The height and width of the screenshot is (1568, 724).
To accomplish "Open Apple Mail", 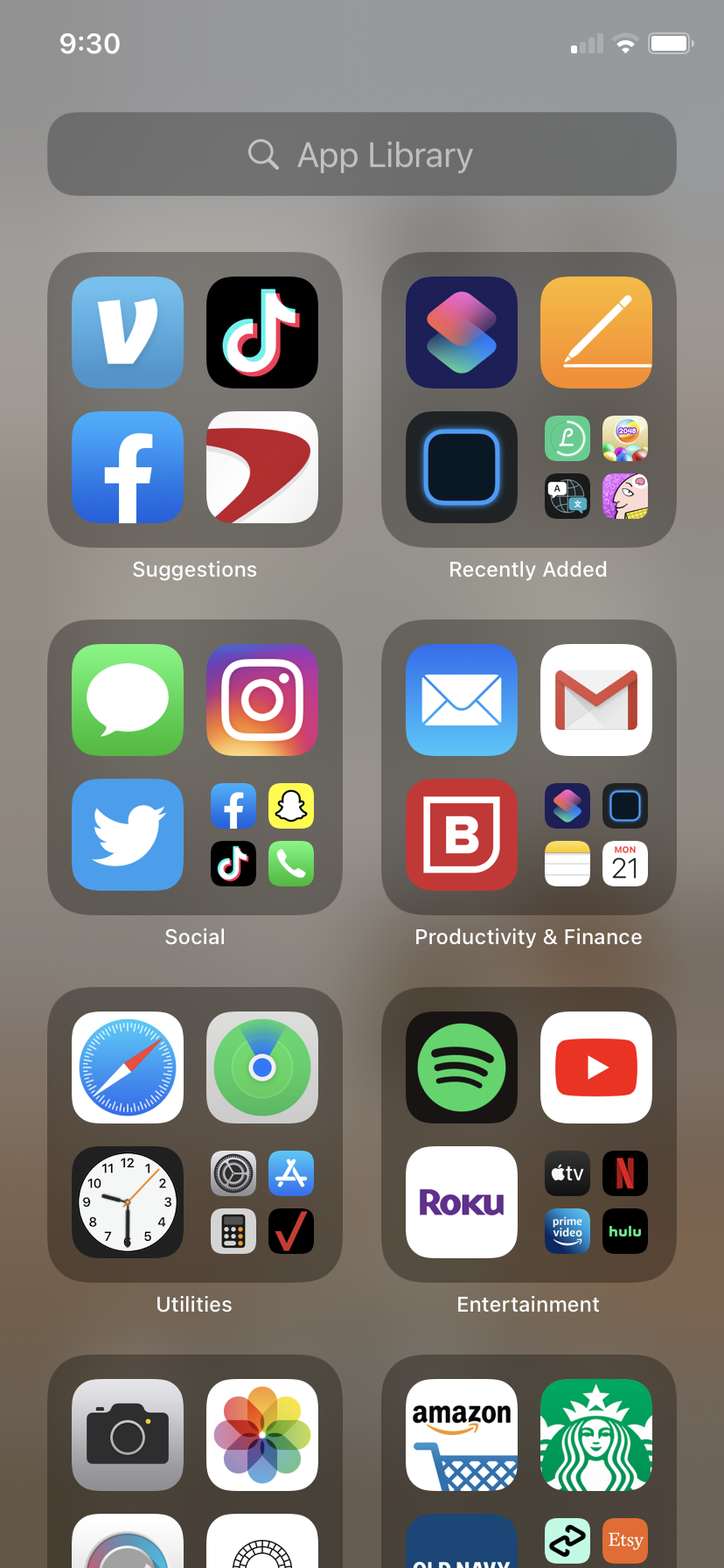I will click(x=462, y=700).
